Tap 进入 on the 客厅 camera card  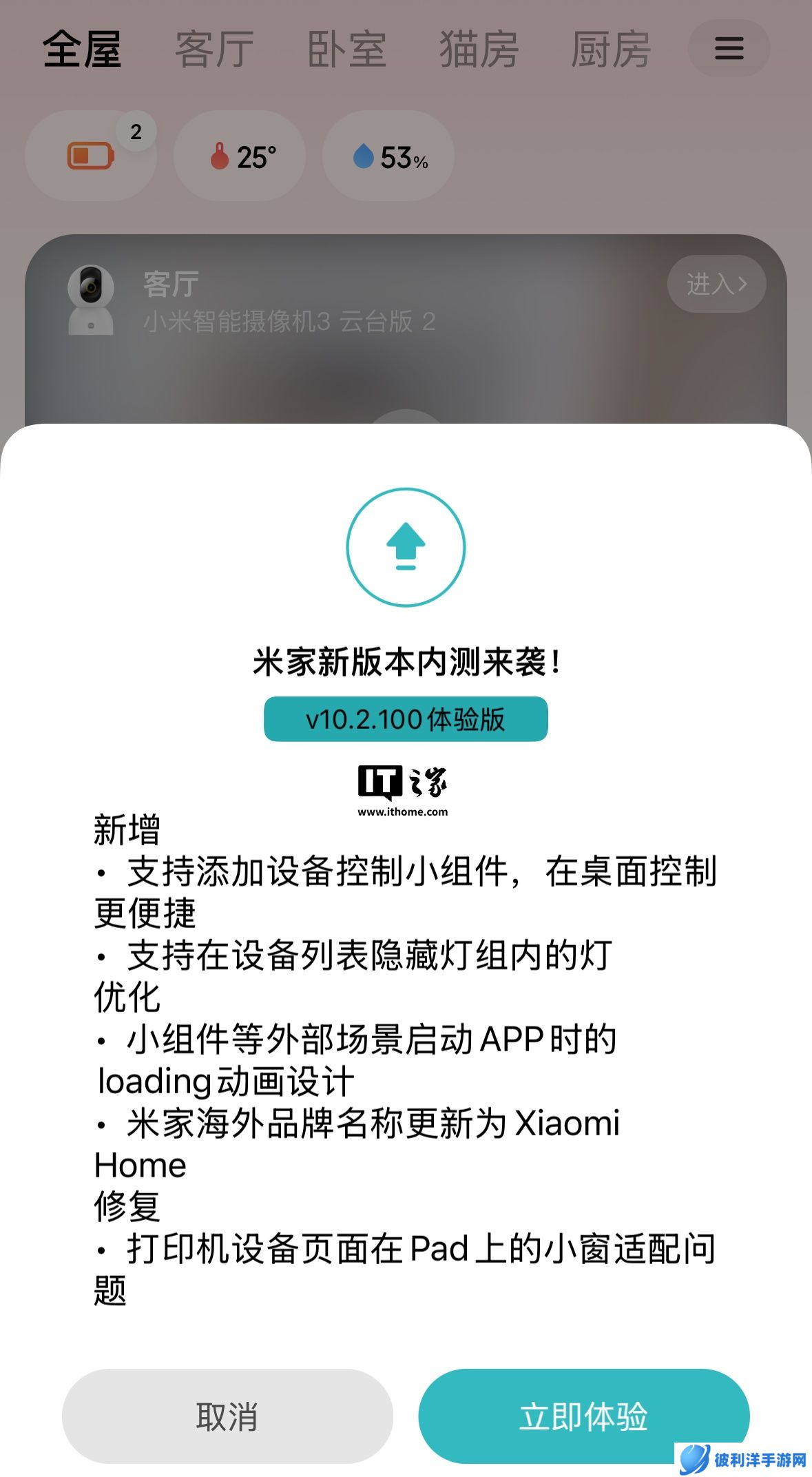(716, 284)
